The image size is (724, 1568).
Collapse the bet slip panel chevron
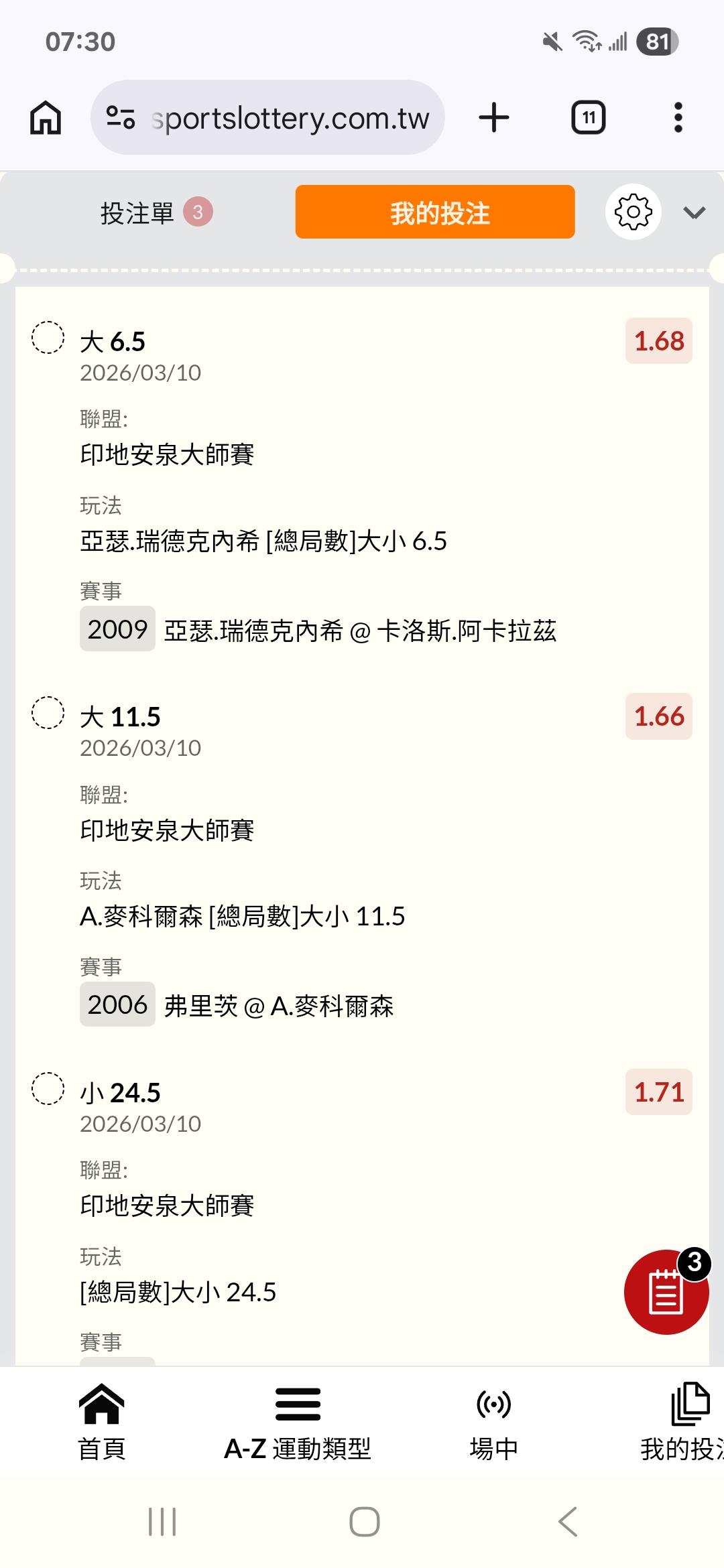[x=694, y=213]
